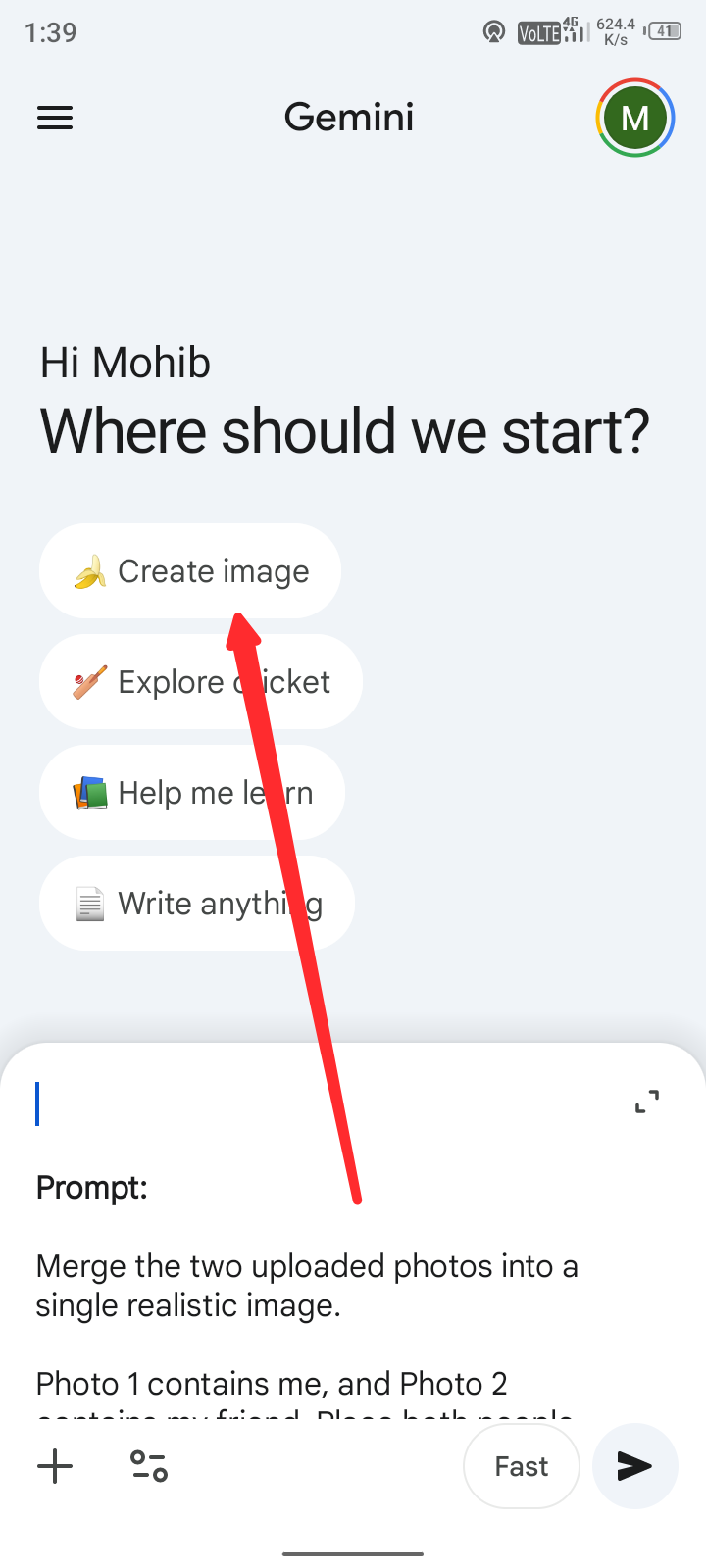The image size is (706, 1568).
Task: Select the Create image chip
Action: 190,571
